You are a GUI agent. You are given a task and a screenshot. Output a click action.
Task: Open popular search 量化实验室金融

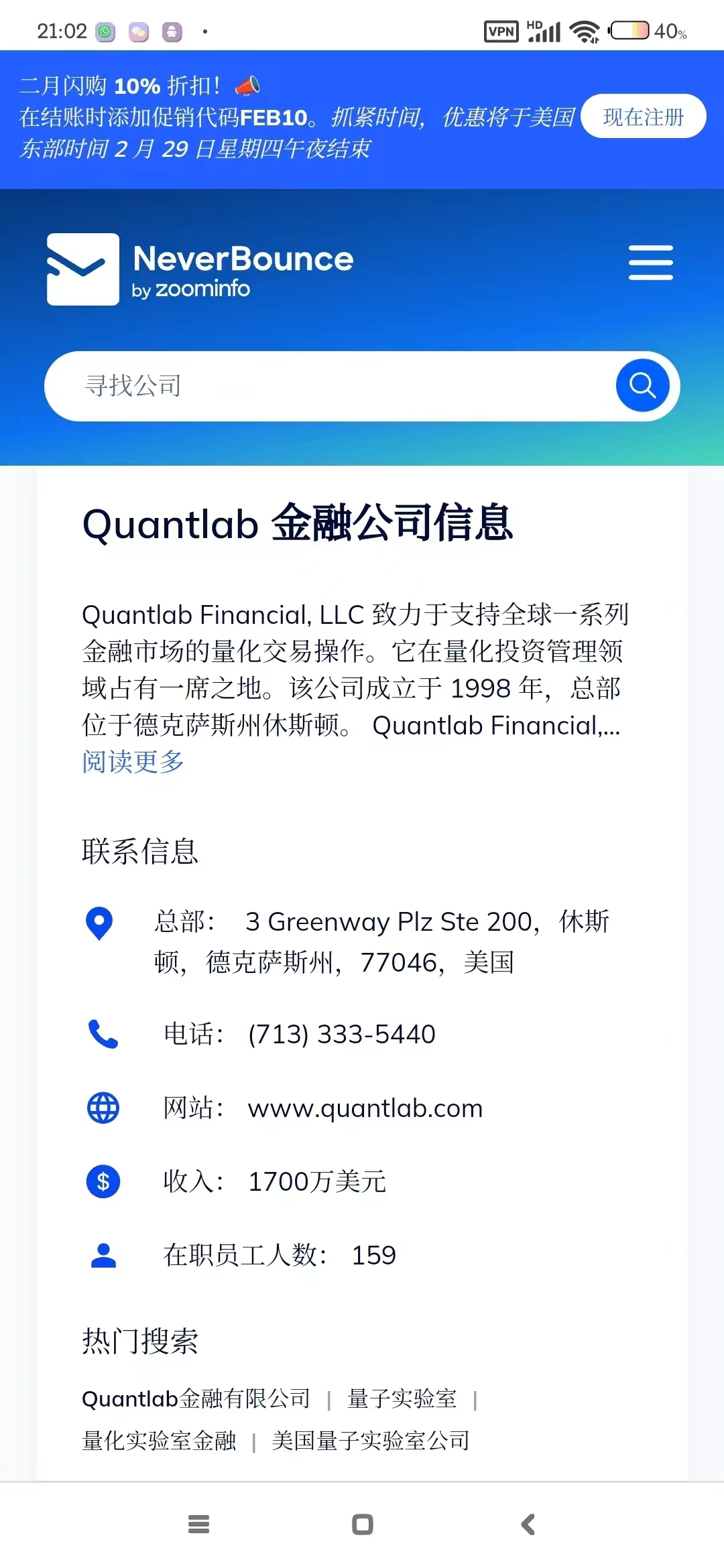[159, 1440]
